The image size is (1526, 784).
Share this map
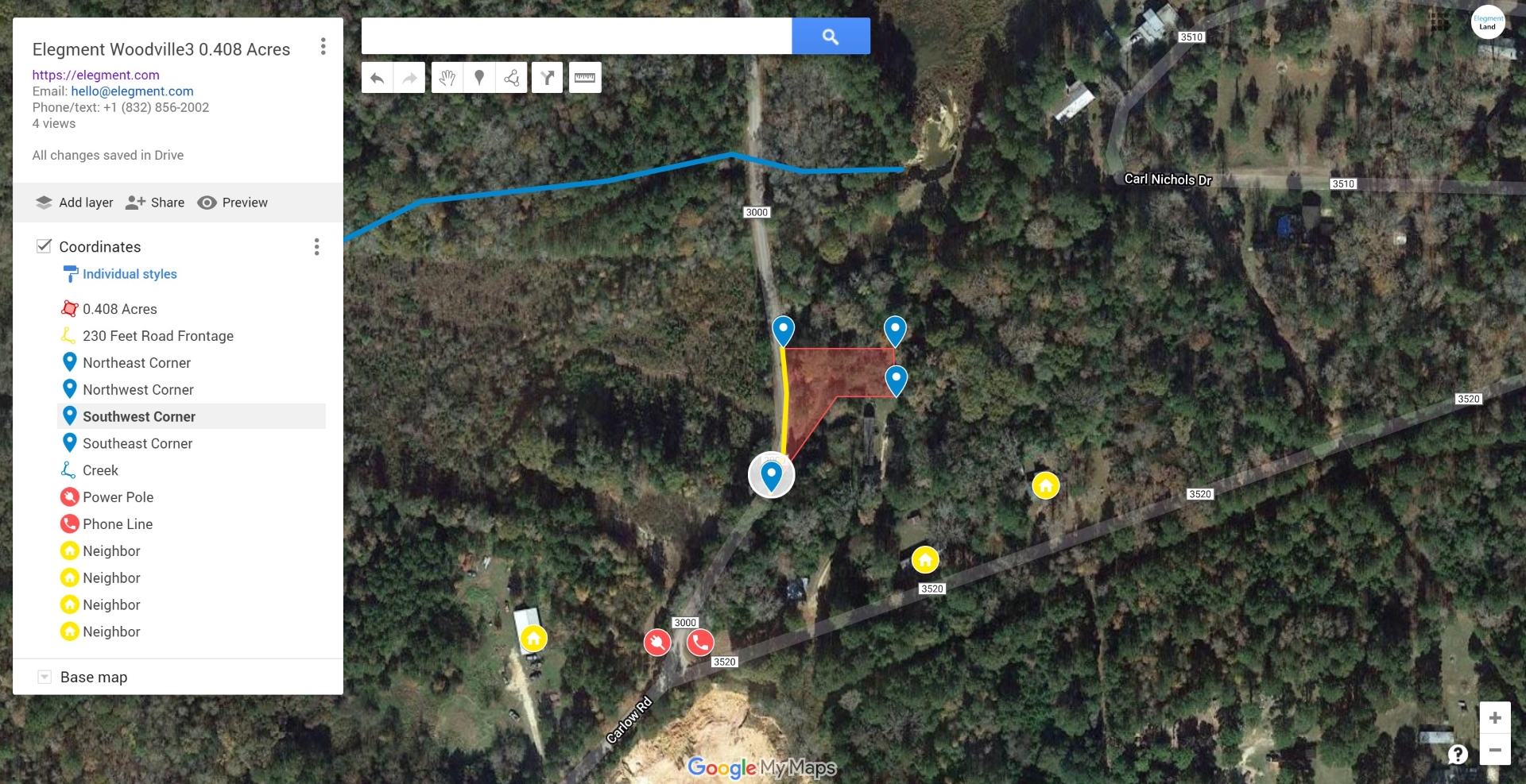[x=155, y=203]
